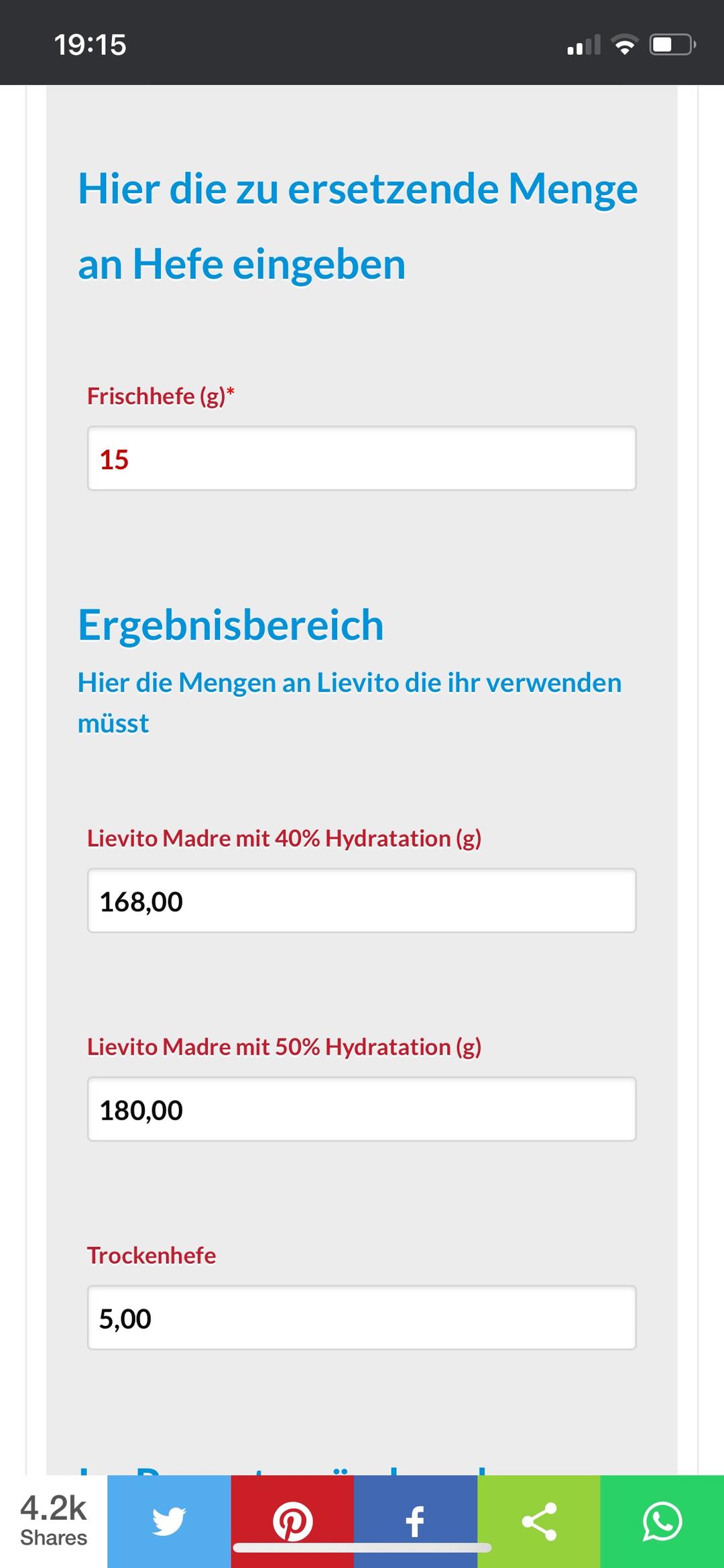Share this page on Facebook

pos(416,1521)
